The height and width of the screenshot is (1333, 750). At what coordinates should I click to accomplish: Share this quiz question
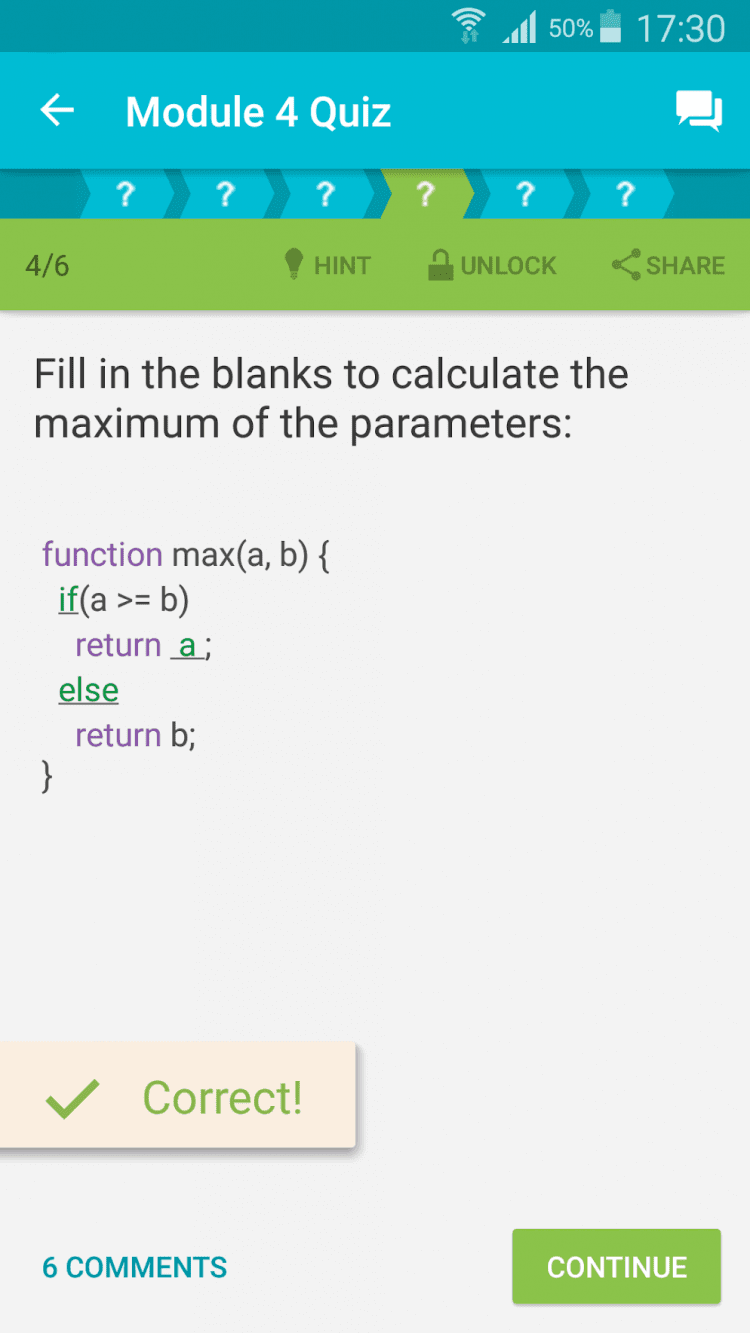pos(668,265)
